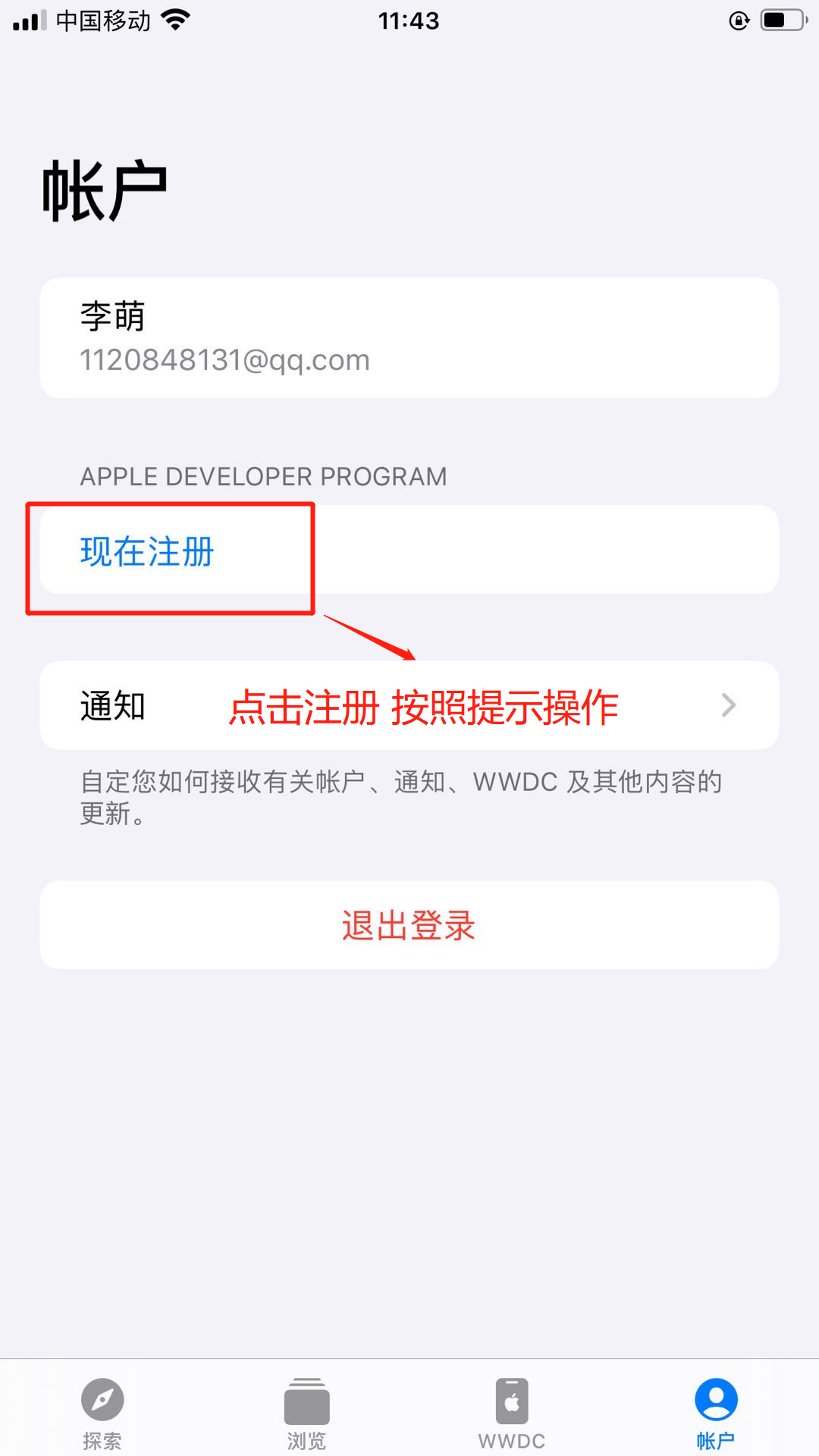The image size is (819, 1456).
Task: Switch to the 探索 tab
Action: [x=102, y=1413]
